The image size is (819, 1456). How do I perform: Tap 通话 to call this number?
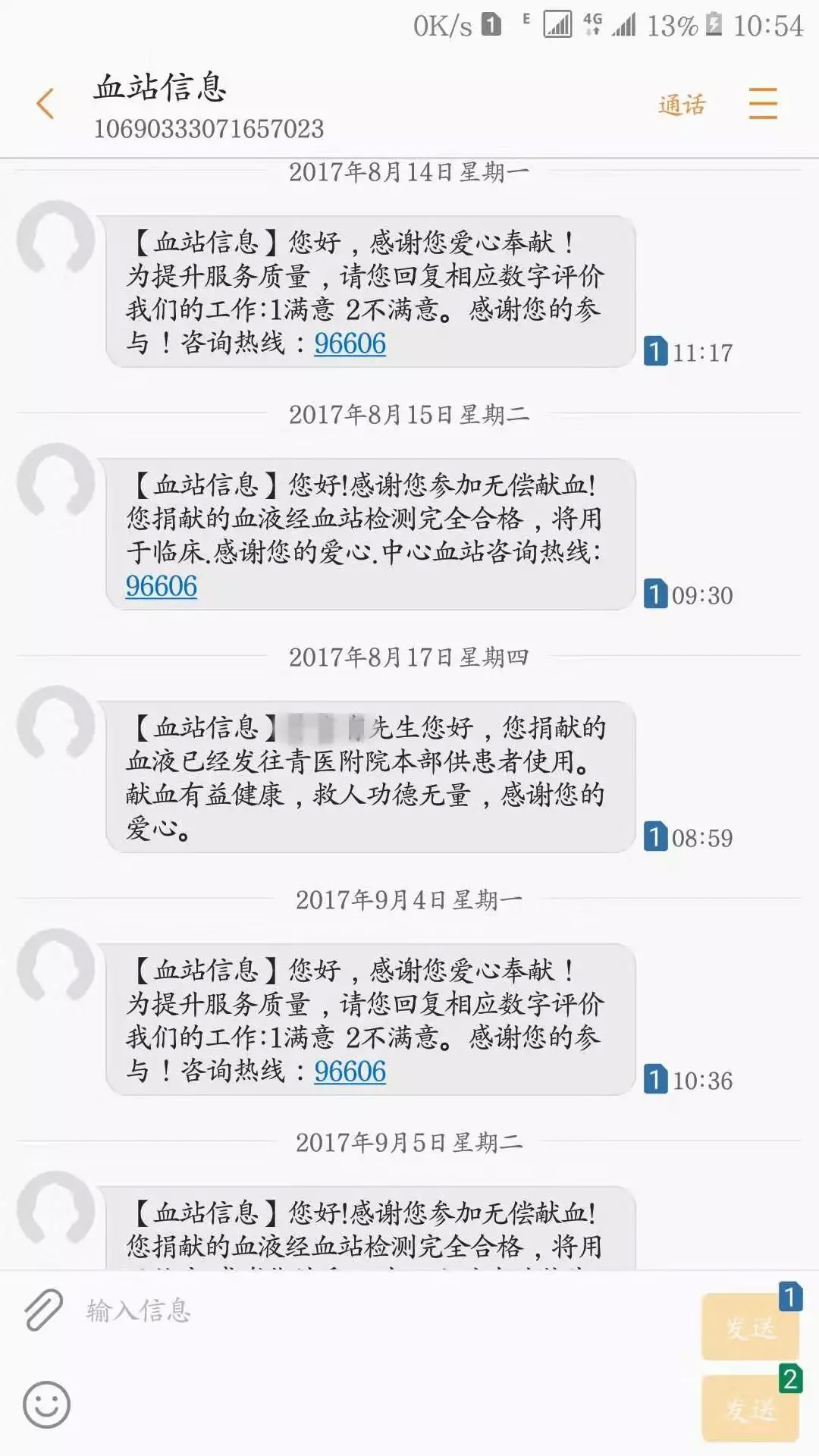coord(681,104)
